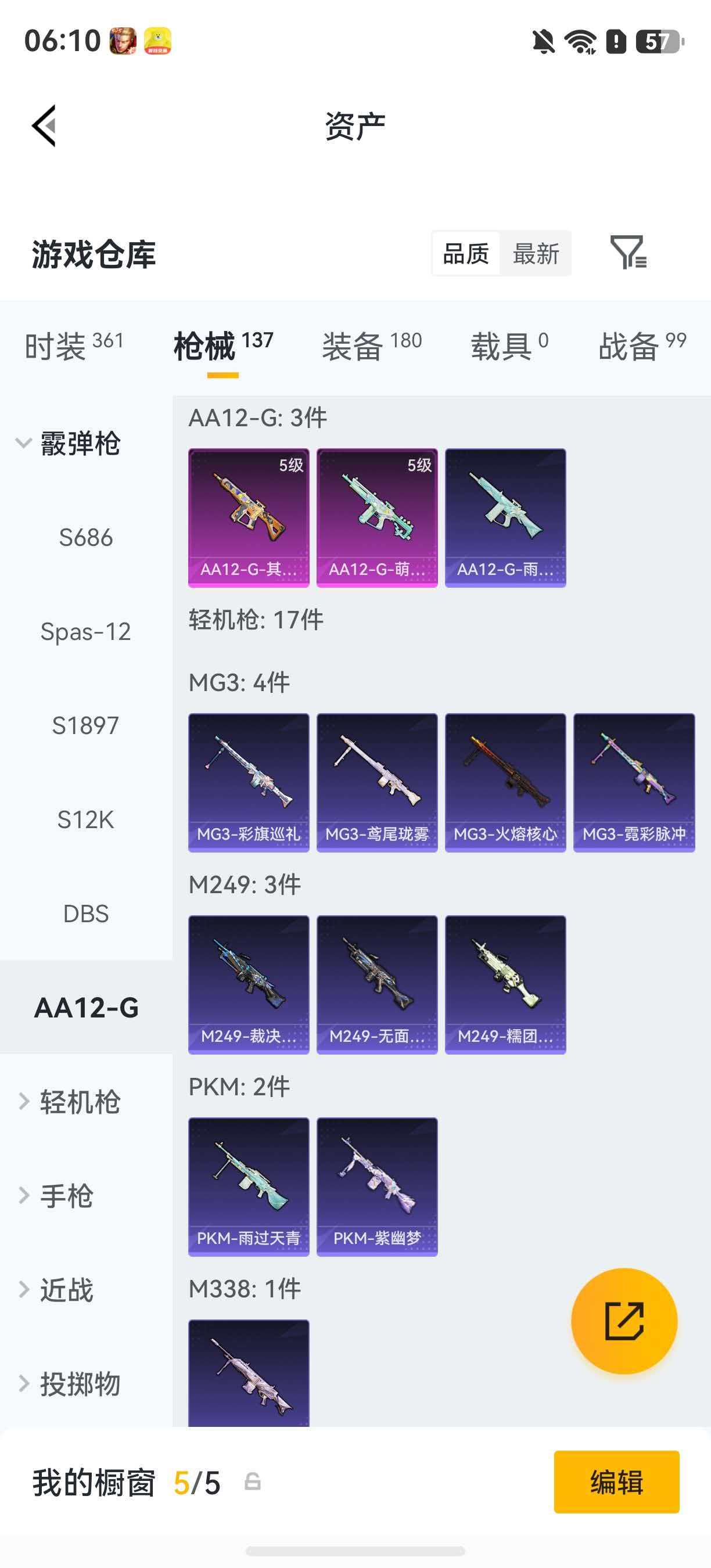Switch to the 战备 tab

642,346
